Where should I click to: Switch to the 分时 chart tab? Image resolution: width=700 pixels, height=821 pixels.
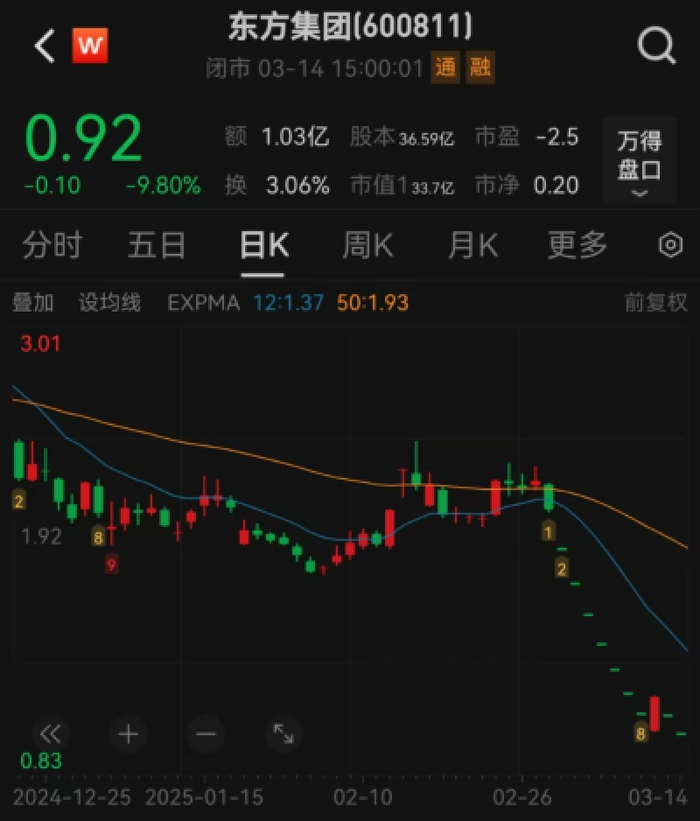pos(52,245)
